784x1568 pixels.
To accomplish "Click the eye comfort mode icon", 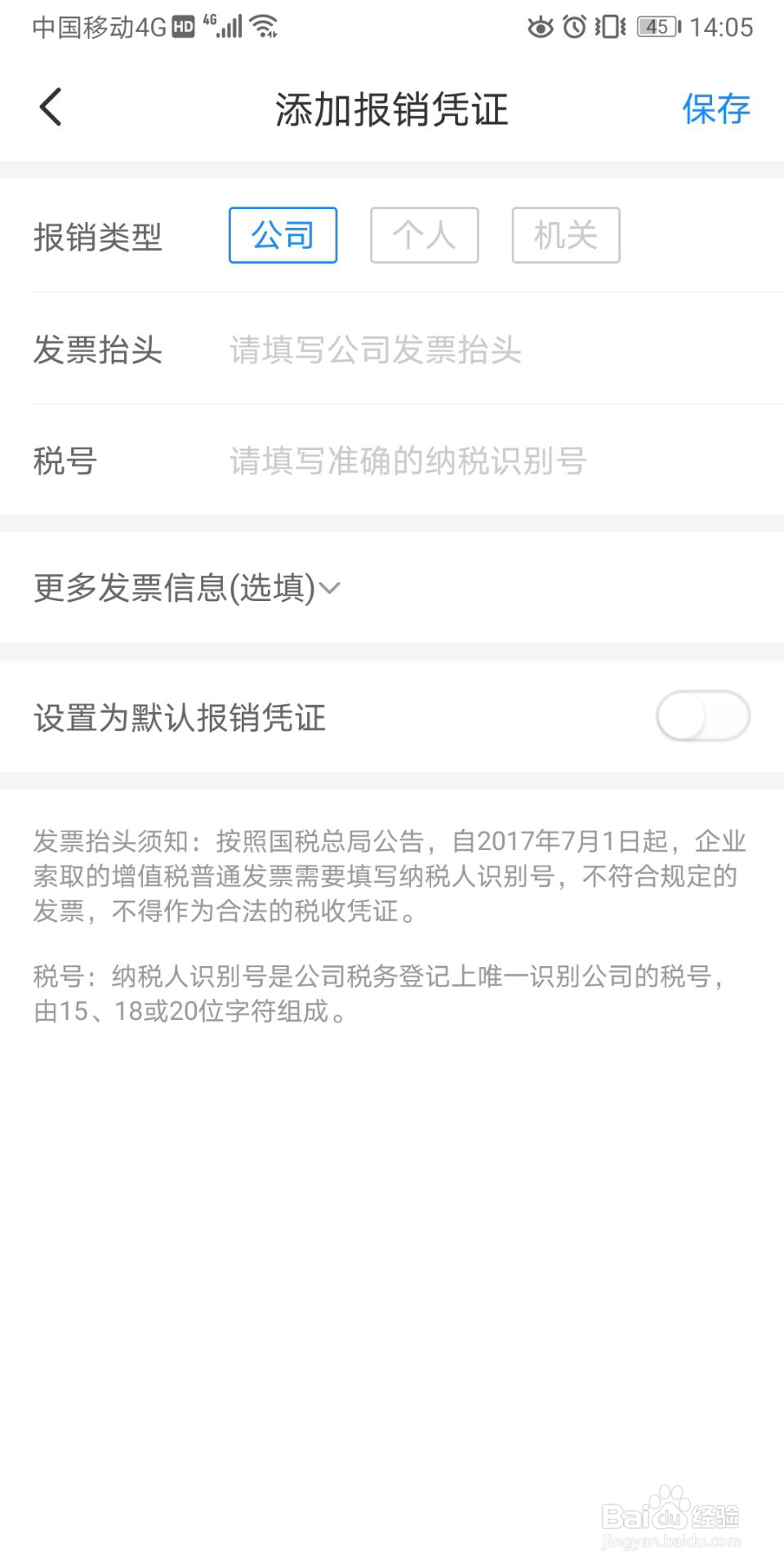I will 541,27.
